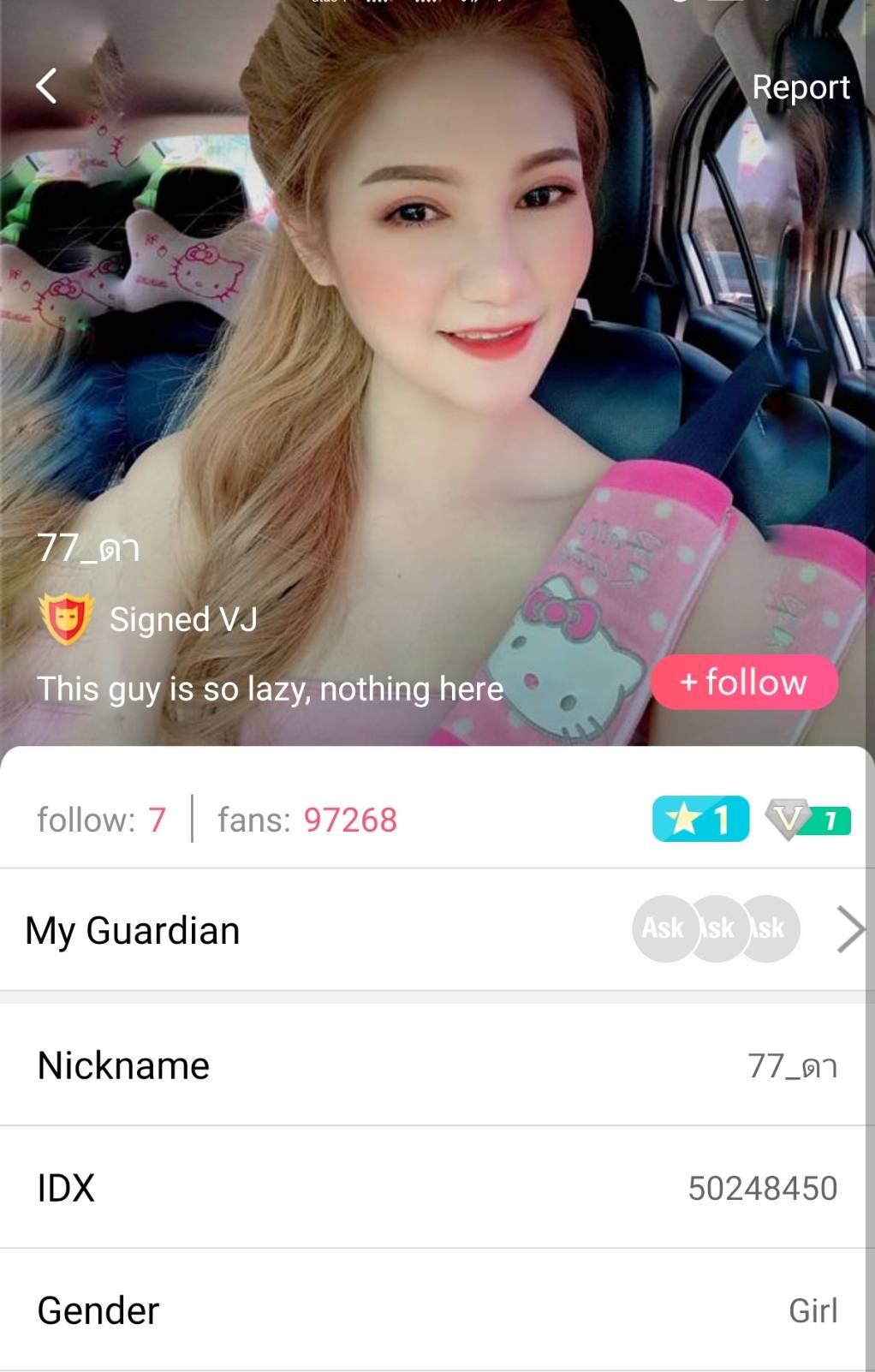Open the My Guardian row

point(437,930)
